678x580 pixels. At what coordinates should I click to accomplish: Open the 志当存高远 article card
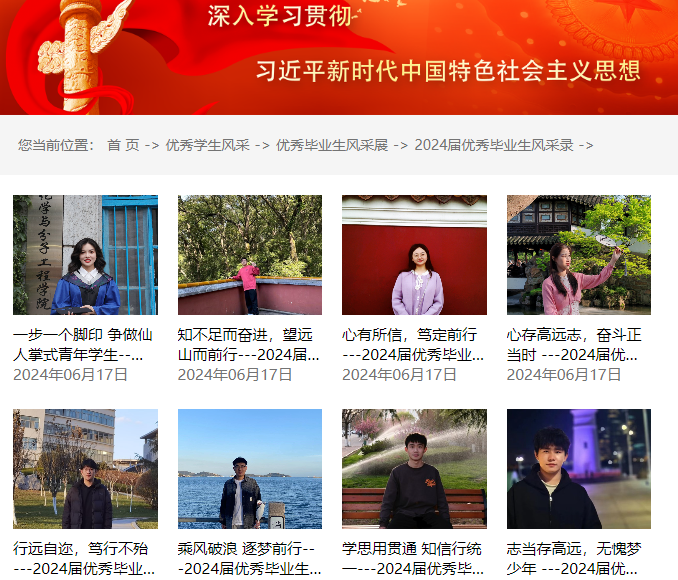pyautogui.click(x=578, y=468)
